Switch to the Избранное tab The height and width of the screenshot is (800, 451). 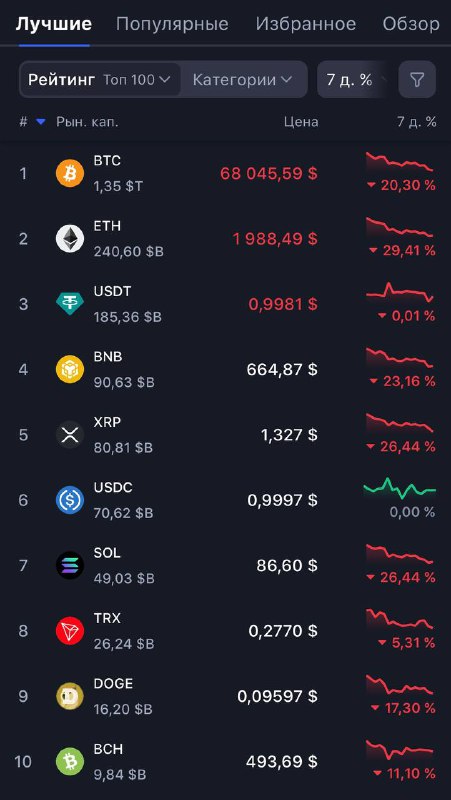coord(306,24)
